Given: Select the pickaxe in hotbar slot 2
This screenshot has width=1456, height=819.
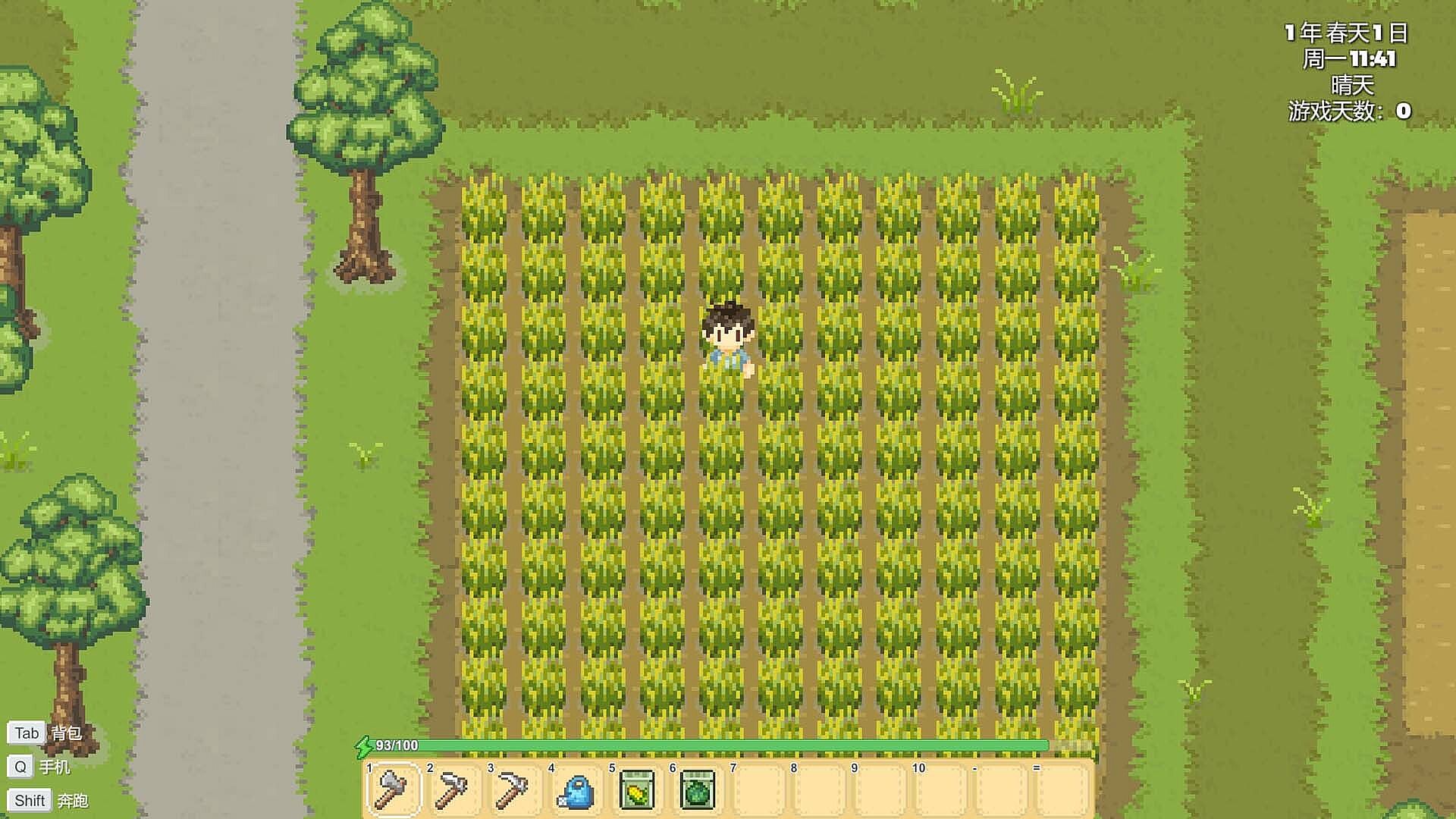Looking at the screenshot, I should pyautogui.click(x=454, y=790).
